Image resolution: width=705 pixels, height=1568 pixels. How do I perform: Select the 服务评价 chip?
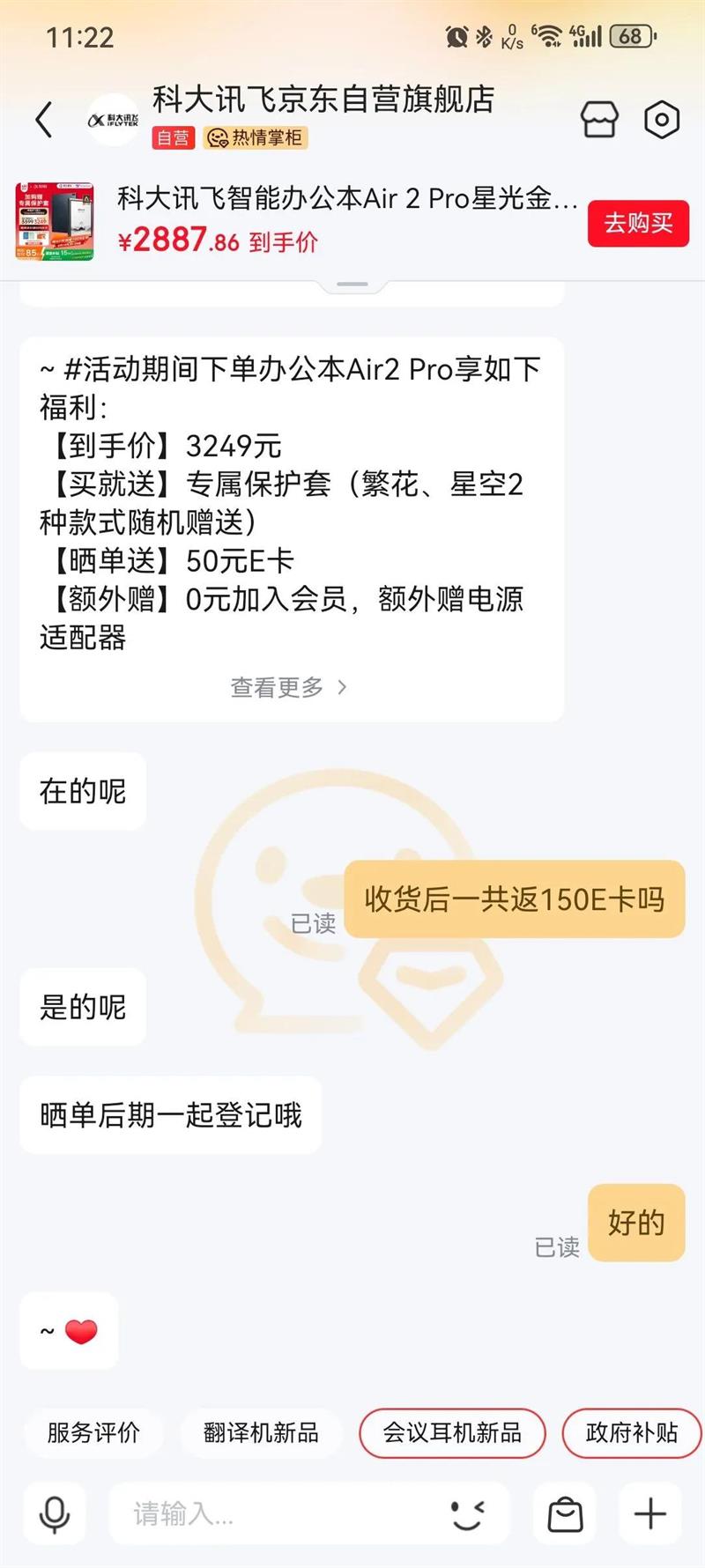pyautogui.click(x=93, y=1433)
